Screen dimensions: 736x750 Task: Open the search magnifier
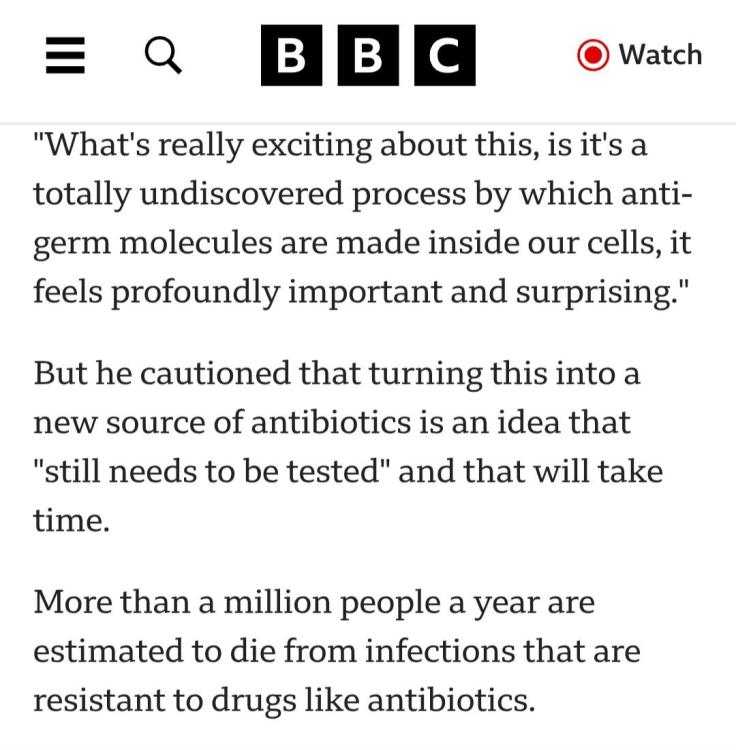163,55
